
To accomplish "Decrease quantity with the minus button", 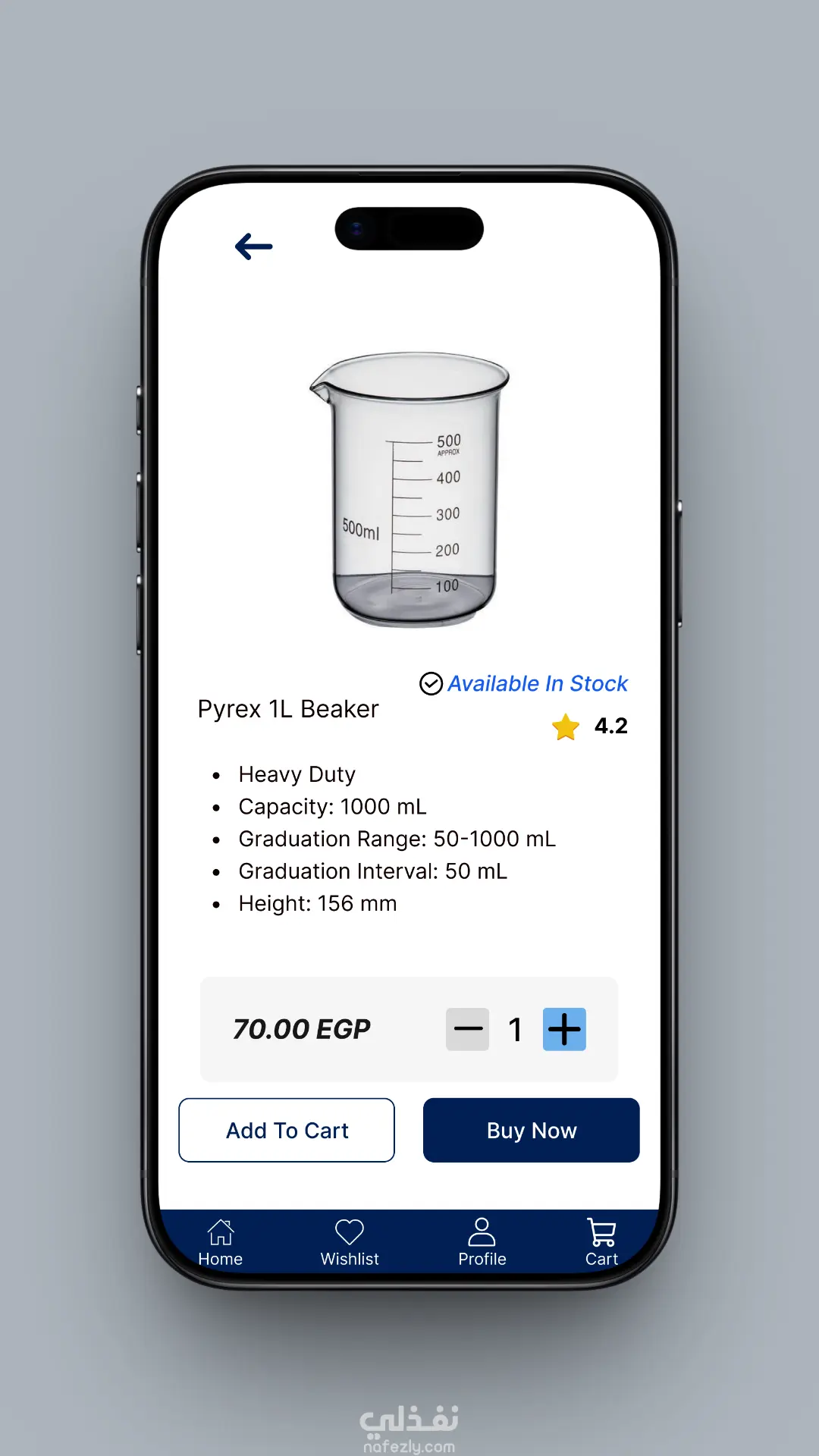I will pos(467,1029).
